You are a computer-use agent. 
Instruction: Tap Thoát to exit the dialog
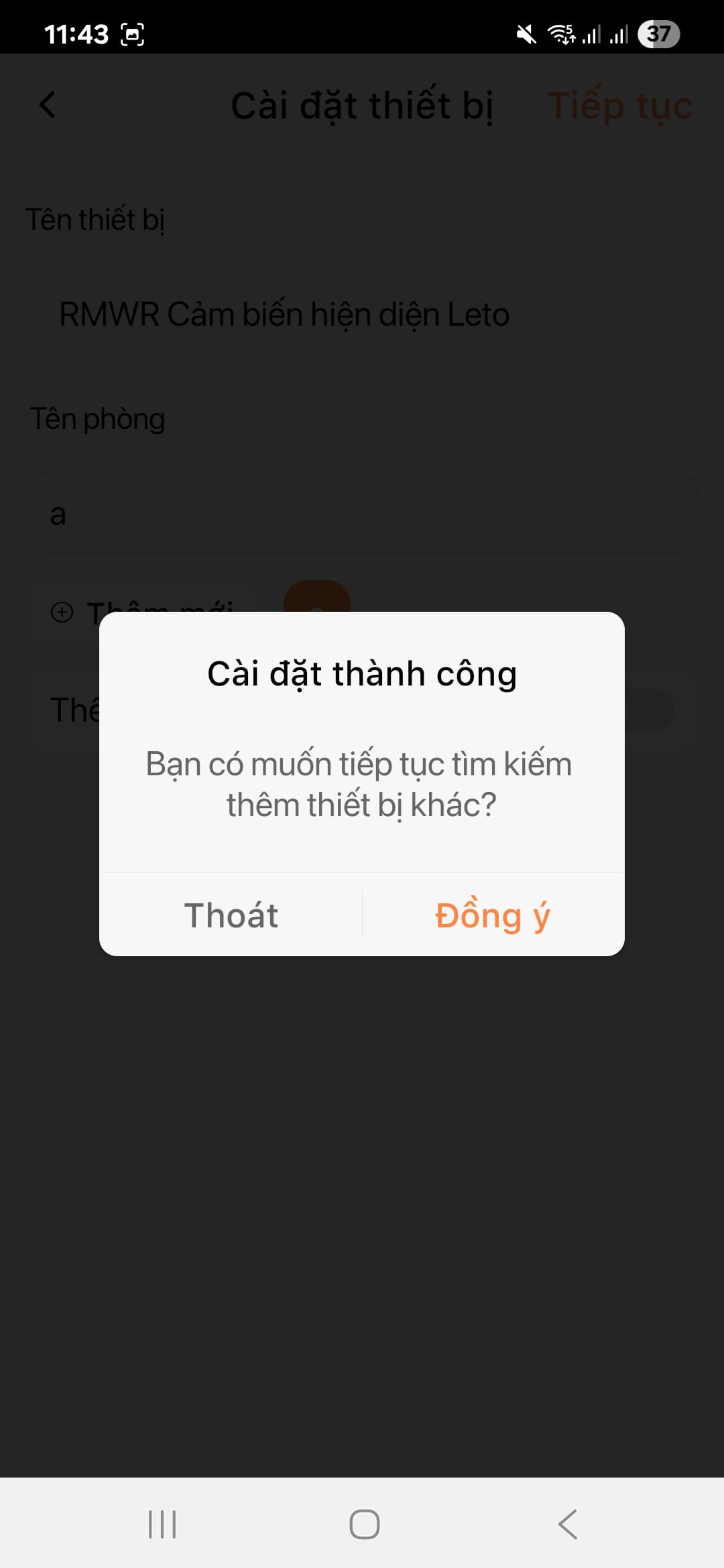231,915
